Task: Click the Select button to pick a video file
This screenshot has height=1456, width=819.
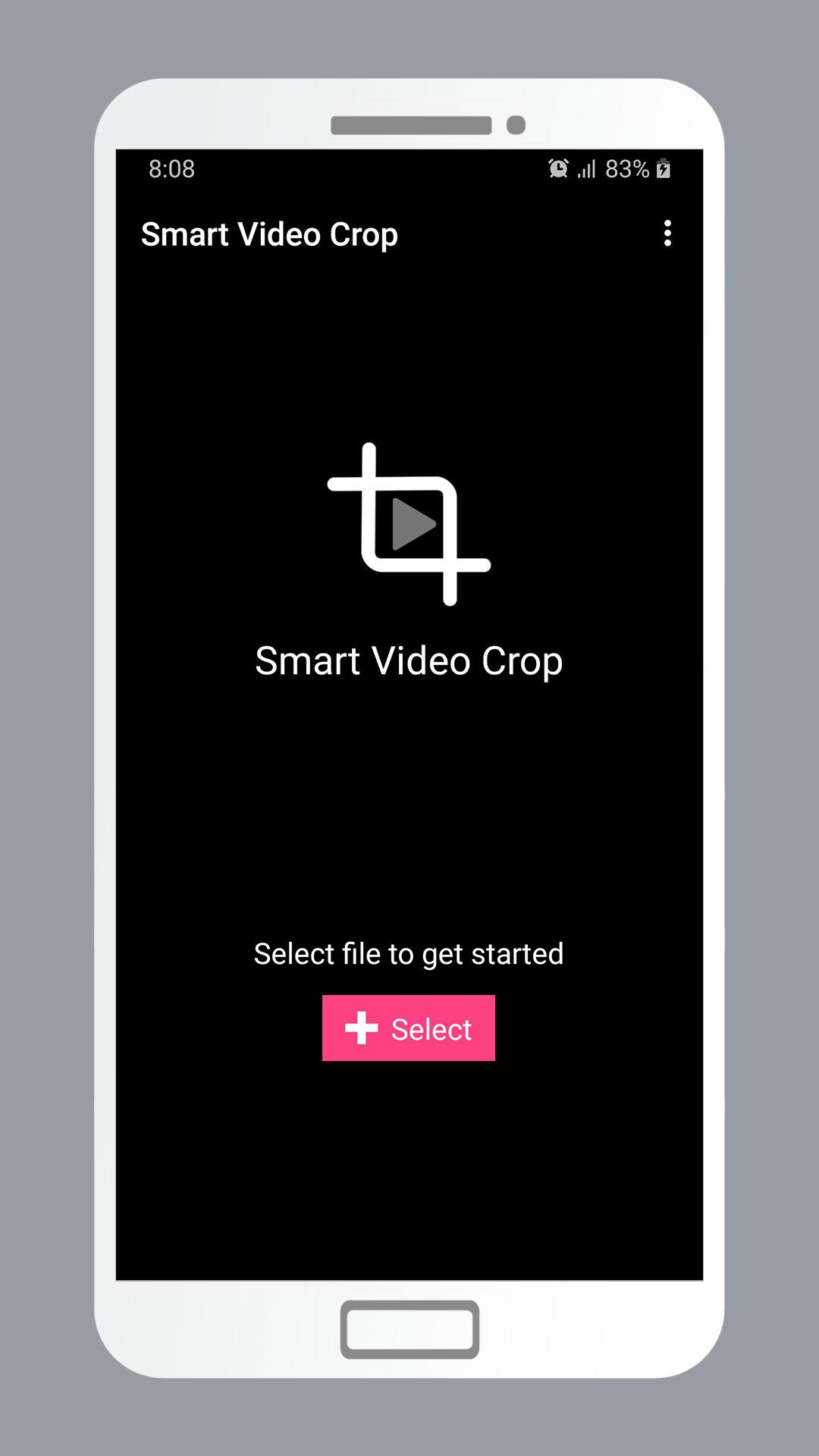Action: coord(409,1028)
